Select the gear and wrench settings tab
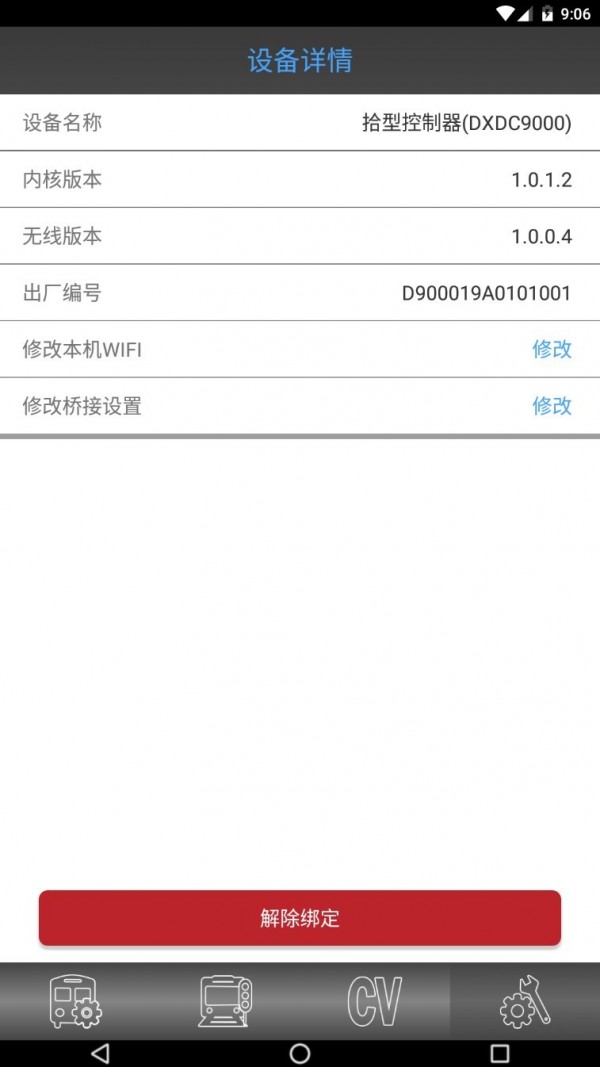This screenshot has width=600, height=1067. click(524, 1001)
